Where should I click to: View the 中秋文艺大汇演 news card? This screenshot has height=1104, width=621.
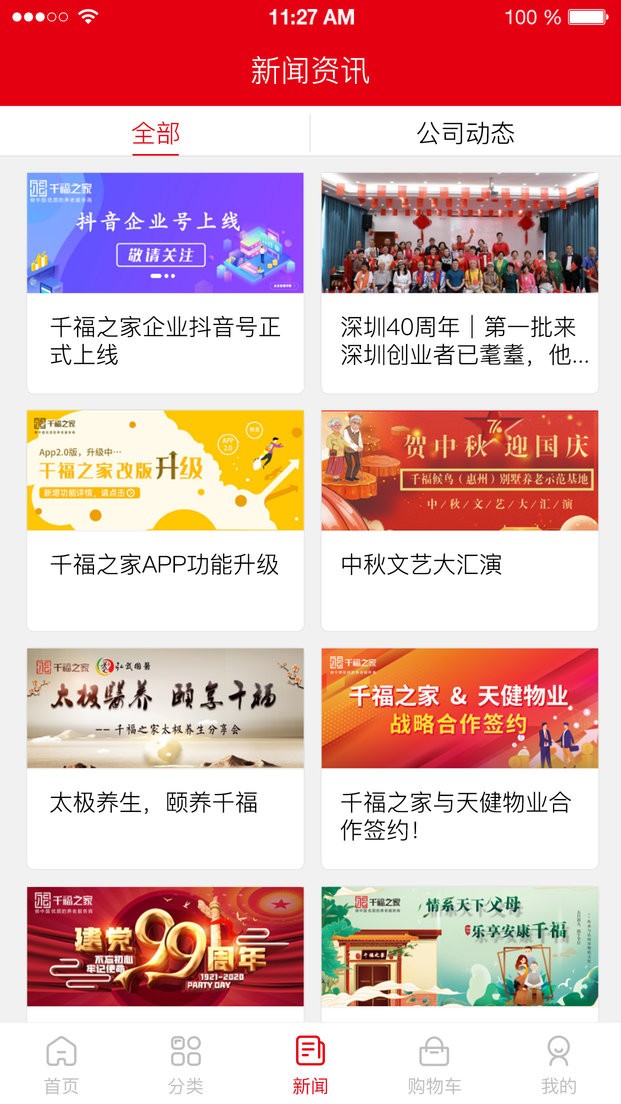click(459, 520)
